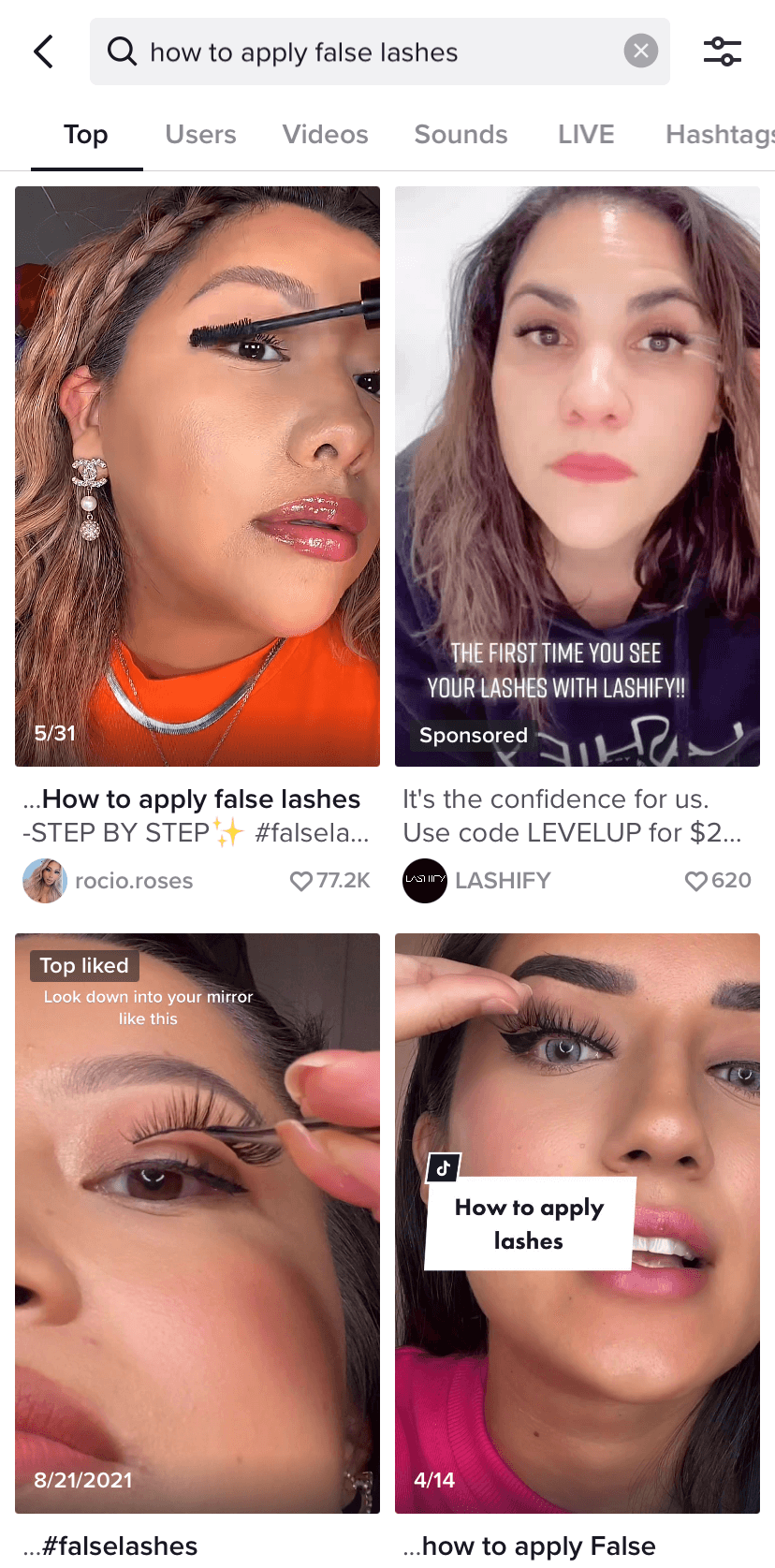Select the Top results tab
Viewport: 775px width, 1568px height.
click(85, 134)
